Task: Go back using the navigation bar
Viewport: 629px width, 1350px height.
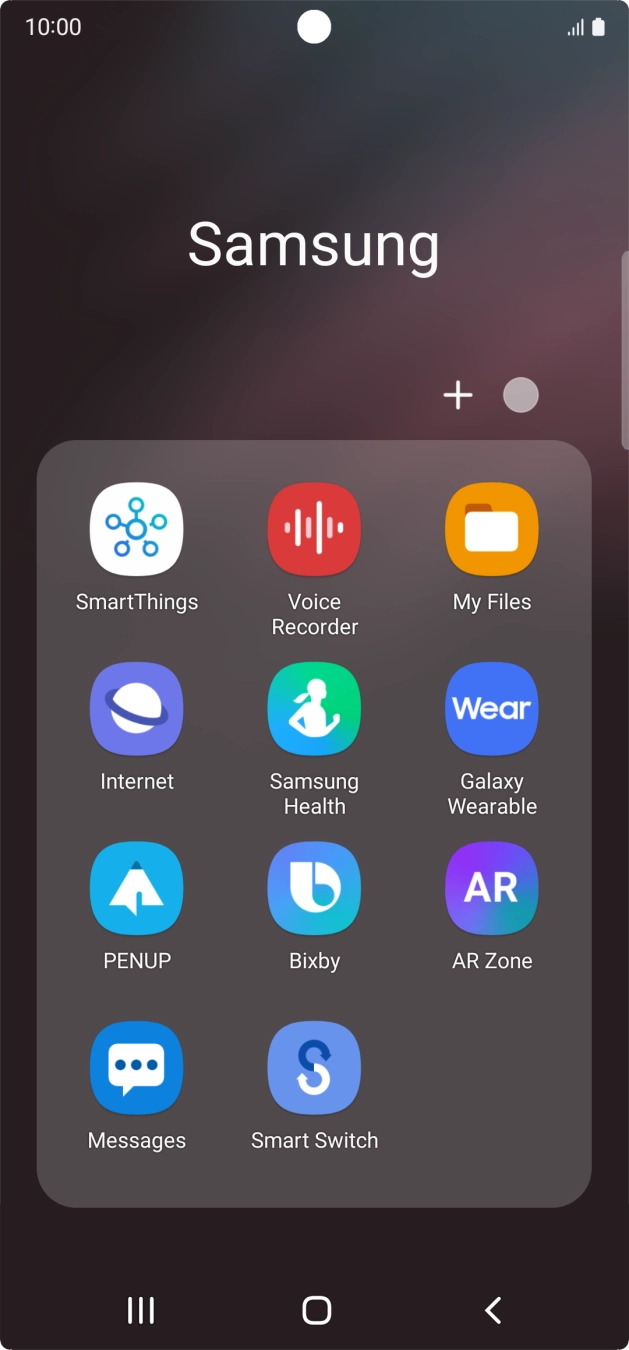Action: point(492,1310)
